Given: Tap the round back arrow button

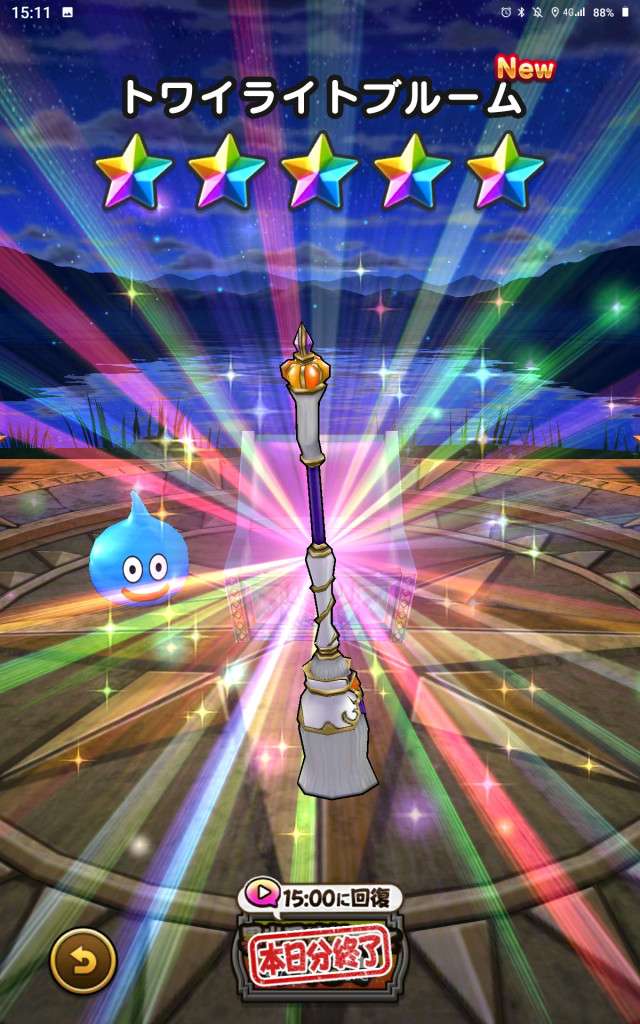Looking at the screenshot, I should click(x=83, y=960).
